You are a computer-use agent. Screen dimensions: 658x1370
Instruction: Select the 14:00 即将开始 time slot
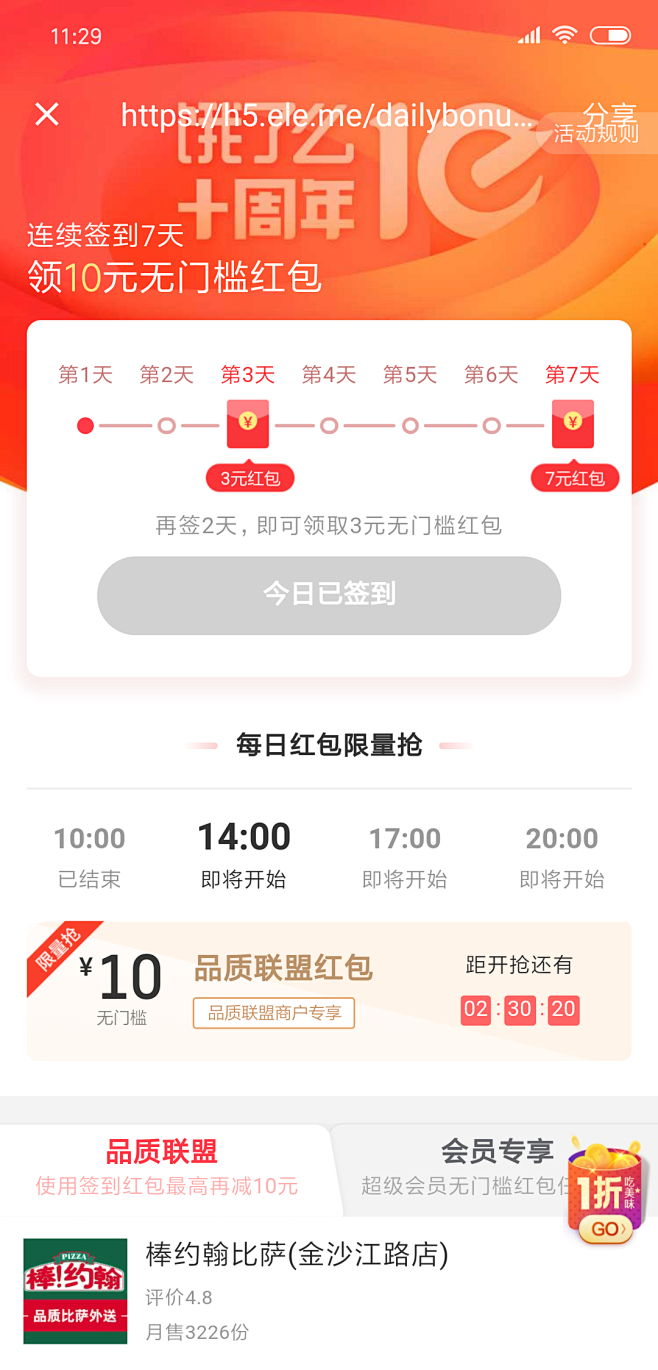point(244,856)
